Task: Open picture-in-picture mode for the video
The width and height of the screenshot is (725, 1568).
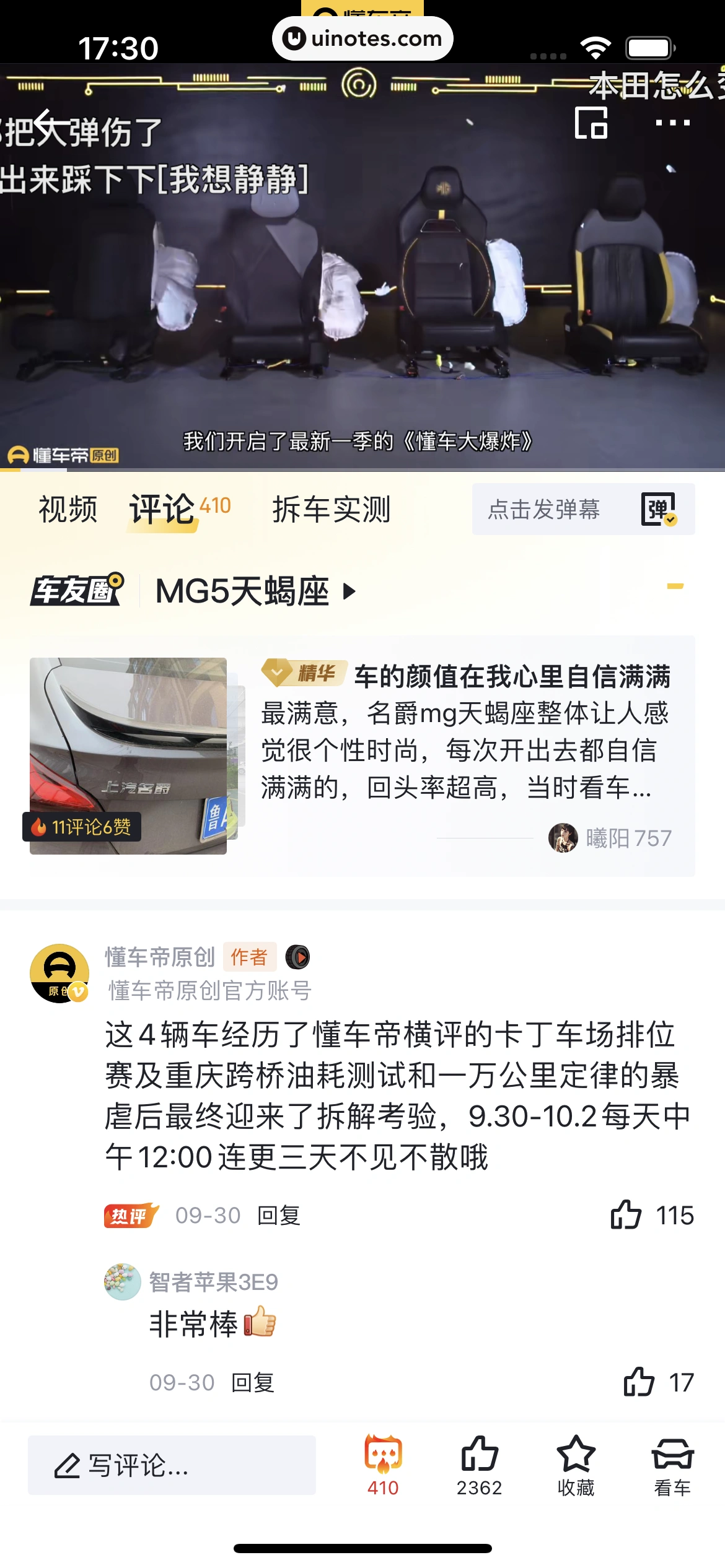Action: [591, 123]
